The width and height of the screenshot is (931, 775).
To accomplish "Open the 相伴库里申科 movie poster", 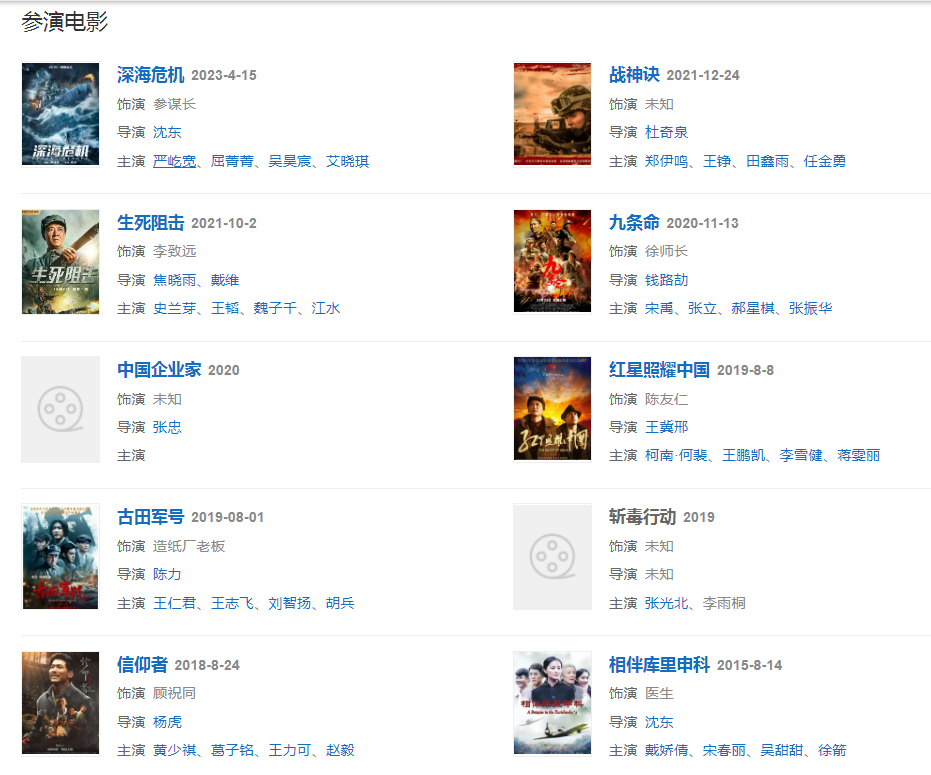I will [x=552, y=703].
